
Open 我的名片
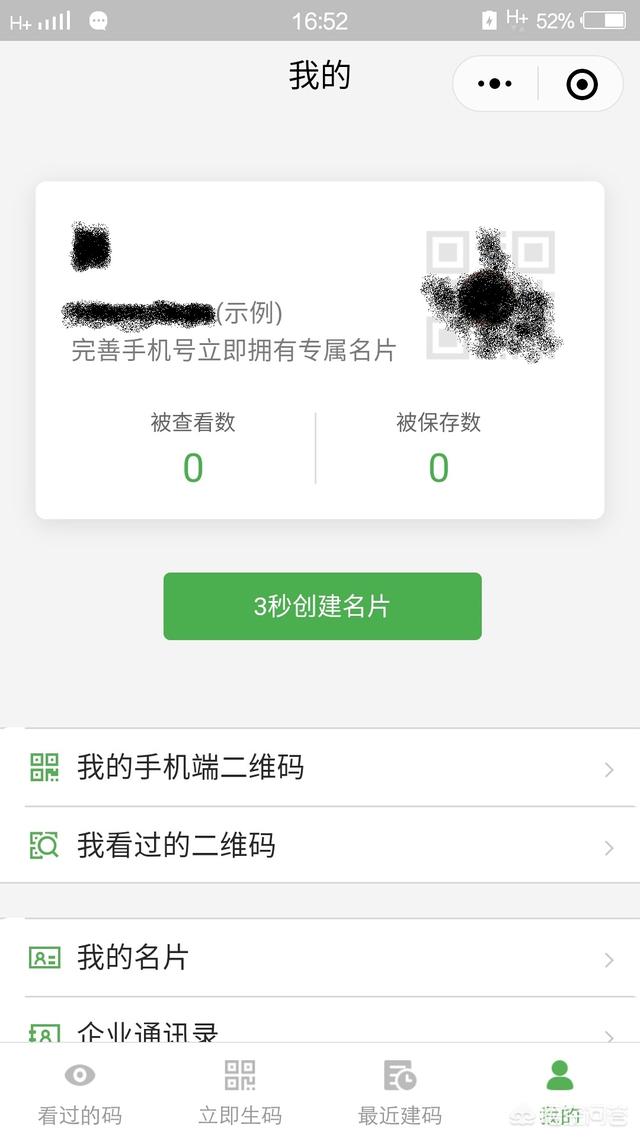pyautogui.click(x=320, y=958)
